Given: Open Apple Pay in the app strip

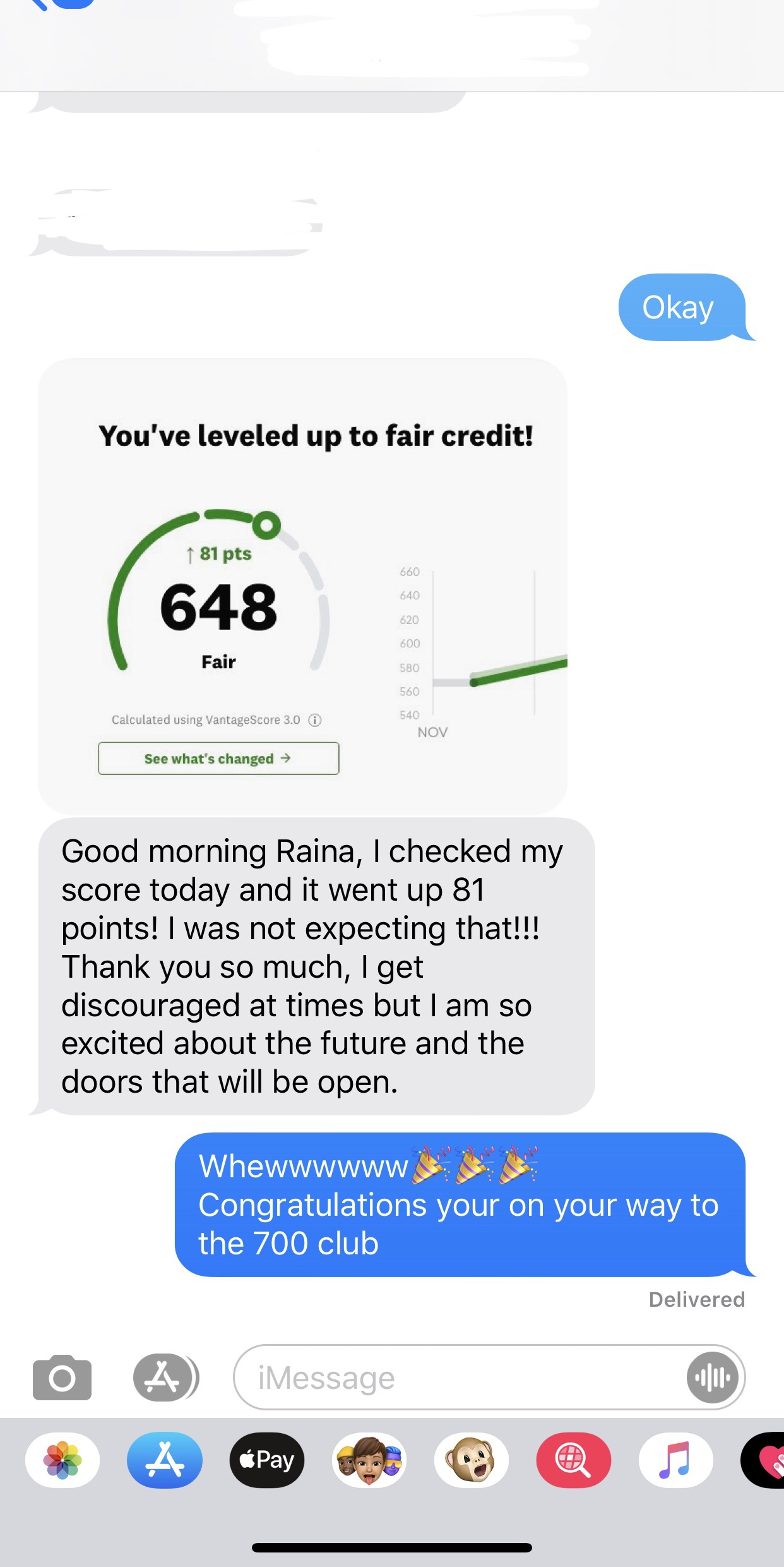Looking at the screenshot, I should coord(267,1460).
